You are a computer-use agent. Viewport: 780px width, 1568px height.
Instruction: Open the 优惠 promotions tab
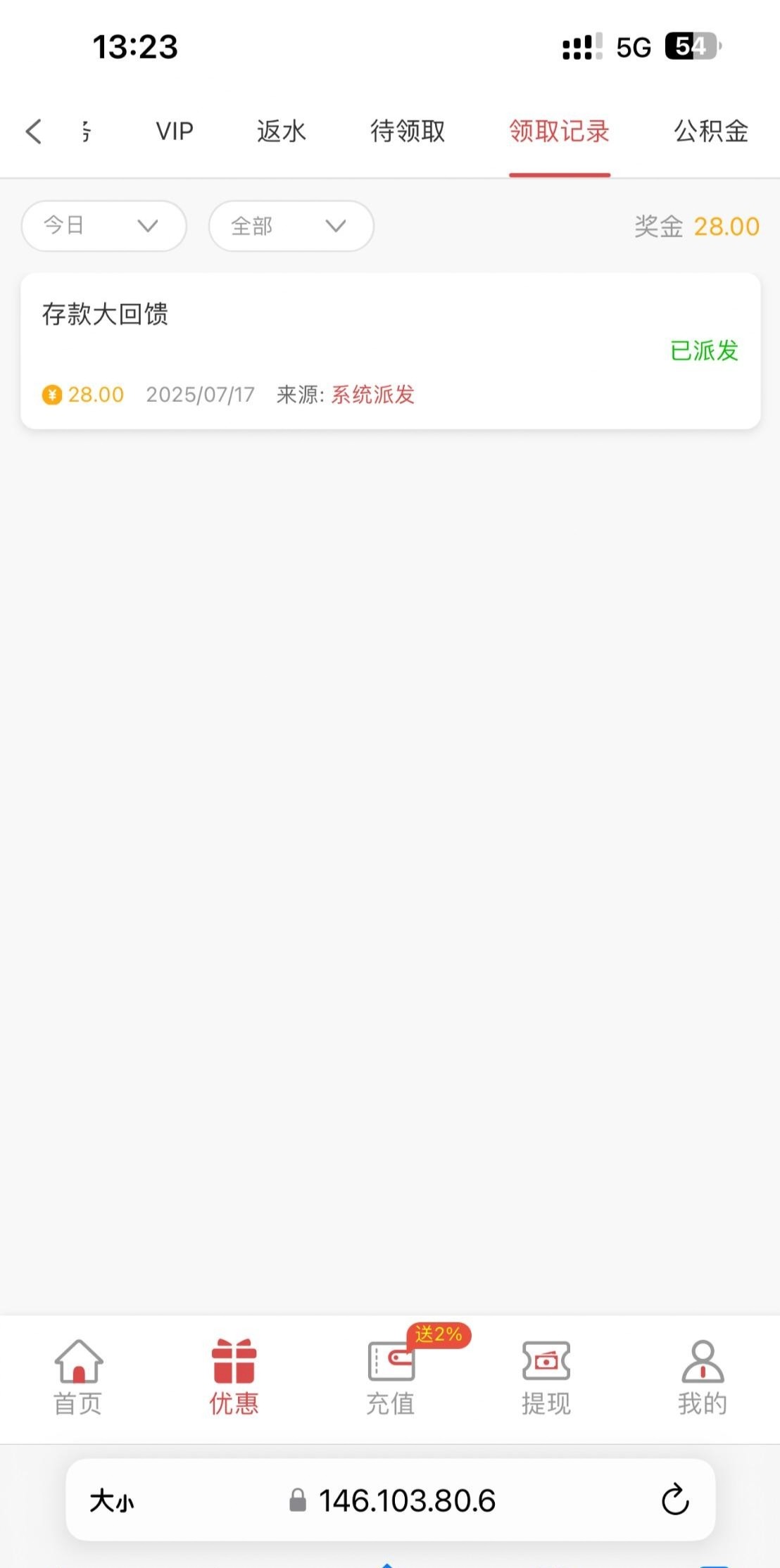234,1377
